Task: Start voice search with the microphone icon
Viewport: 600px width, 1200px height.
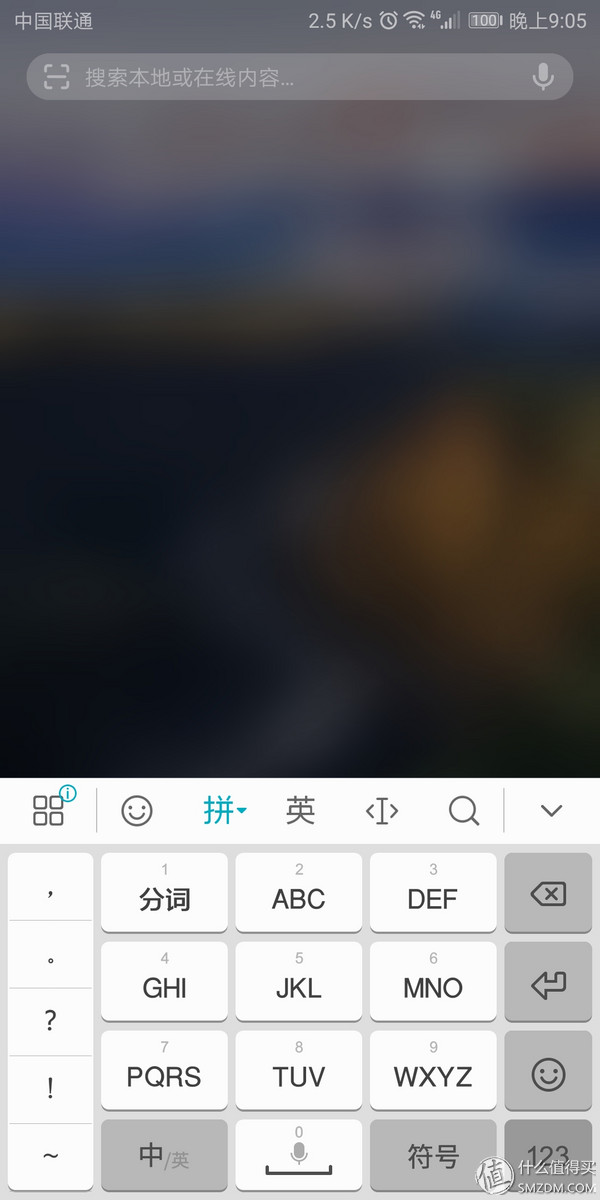Action: coord(543,77)
